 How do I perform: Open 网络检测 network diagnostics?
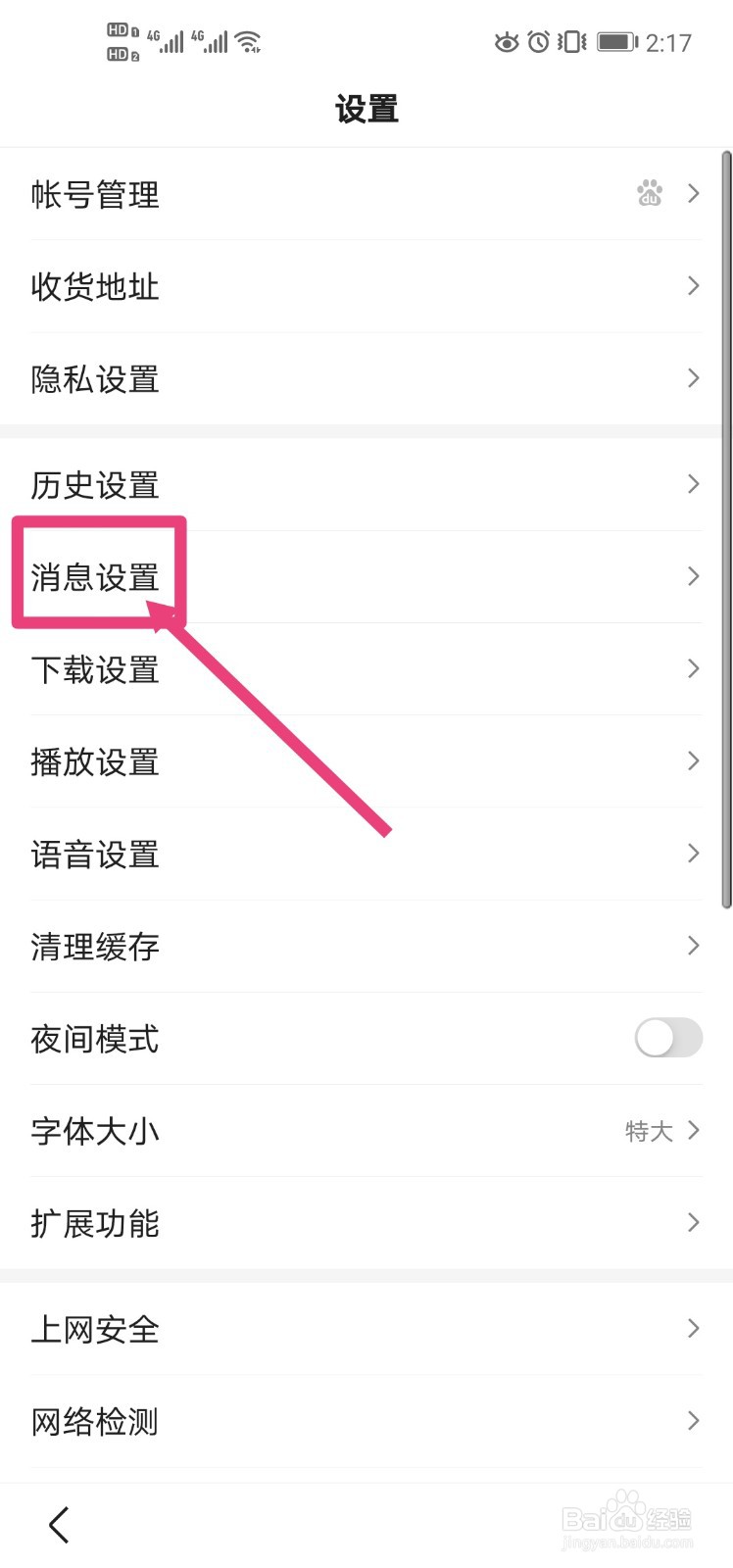click(x=94, y=1421)
